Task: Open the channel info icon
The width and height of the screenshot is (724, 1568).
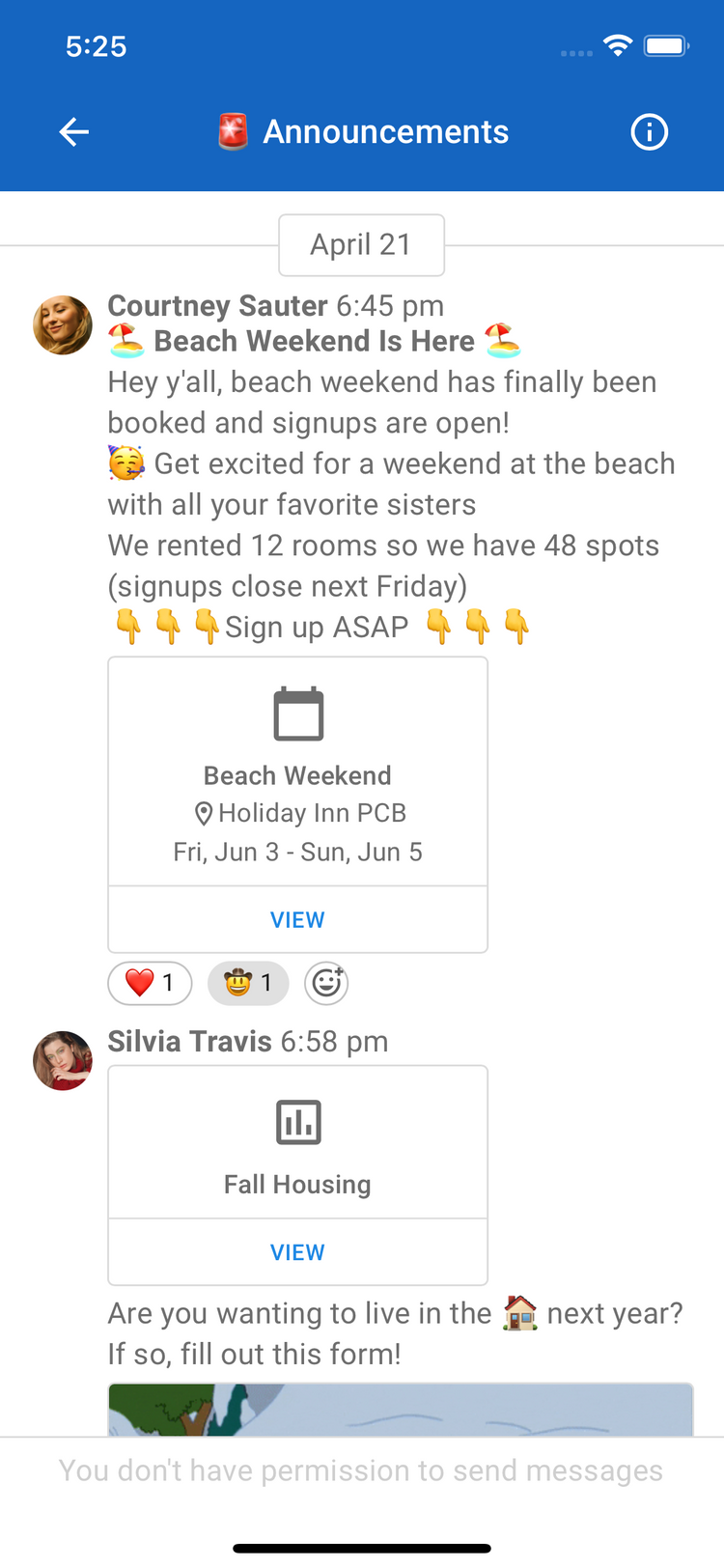Action: click(x=649, y=132)
